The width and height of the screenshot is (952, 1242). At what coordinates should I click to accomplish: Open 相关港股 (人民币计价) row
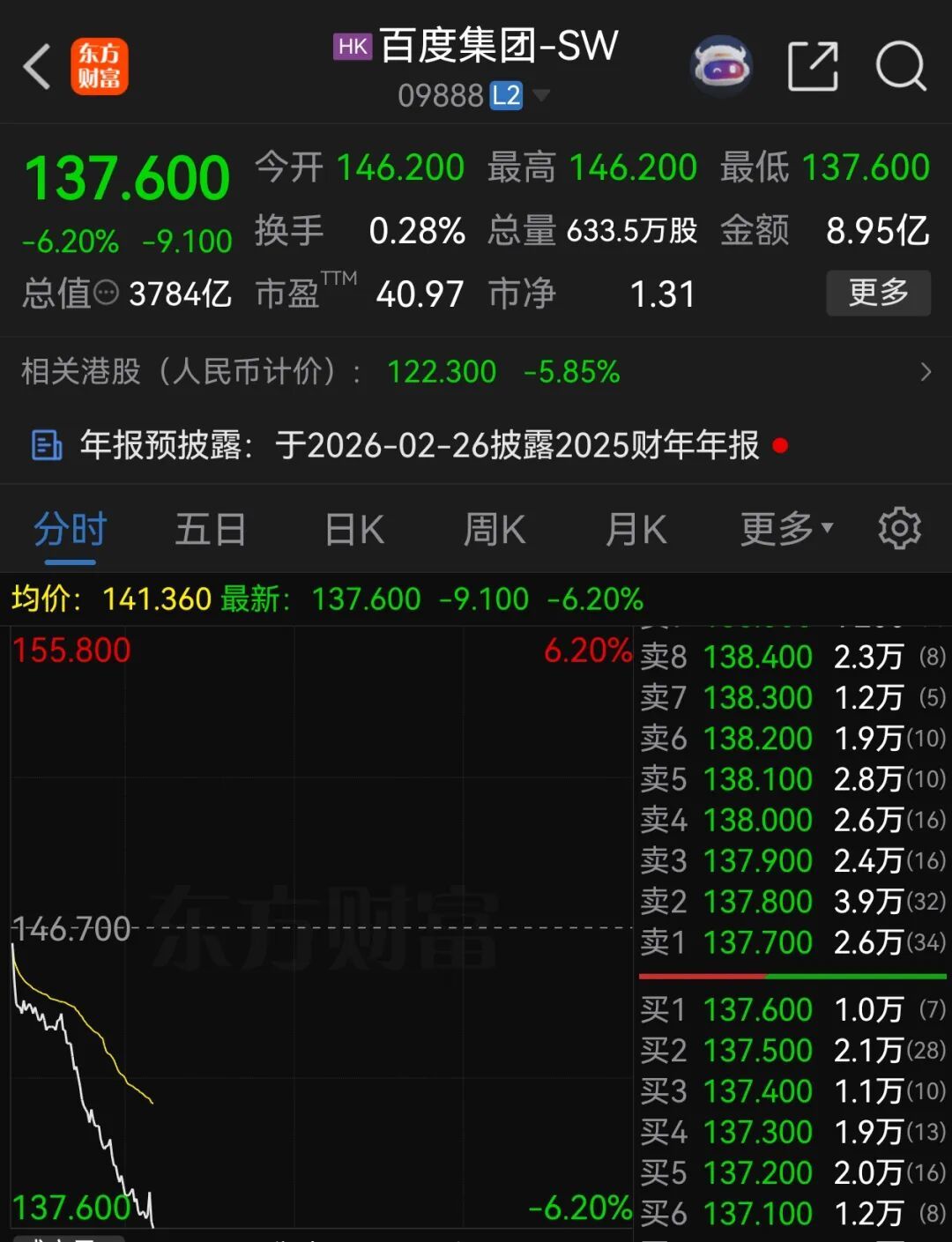476,372
